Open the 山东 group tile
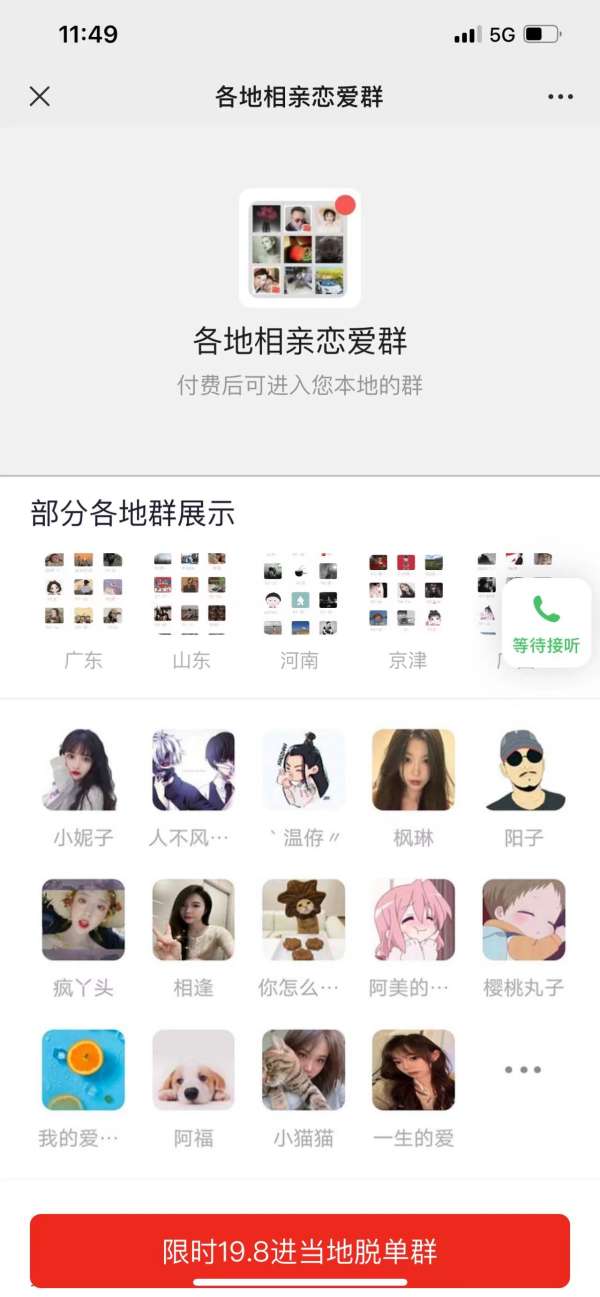 point(191,594)
